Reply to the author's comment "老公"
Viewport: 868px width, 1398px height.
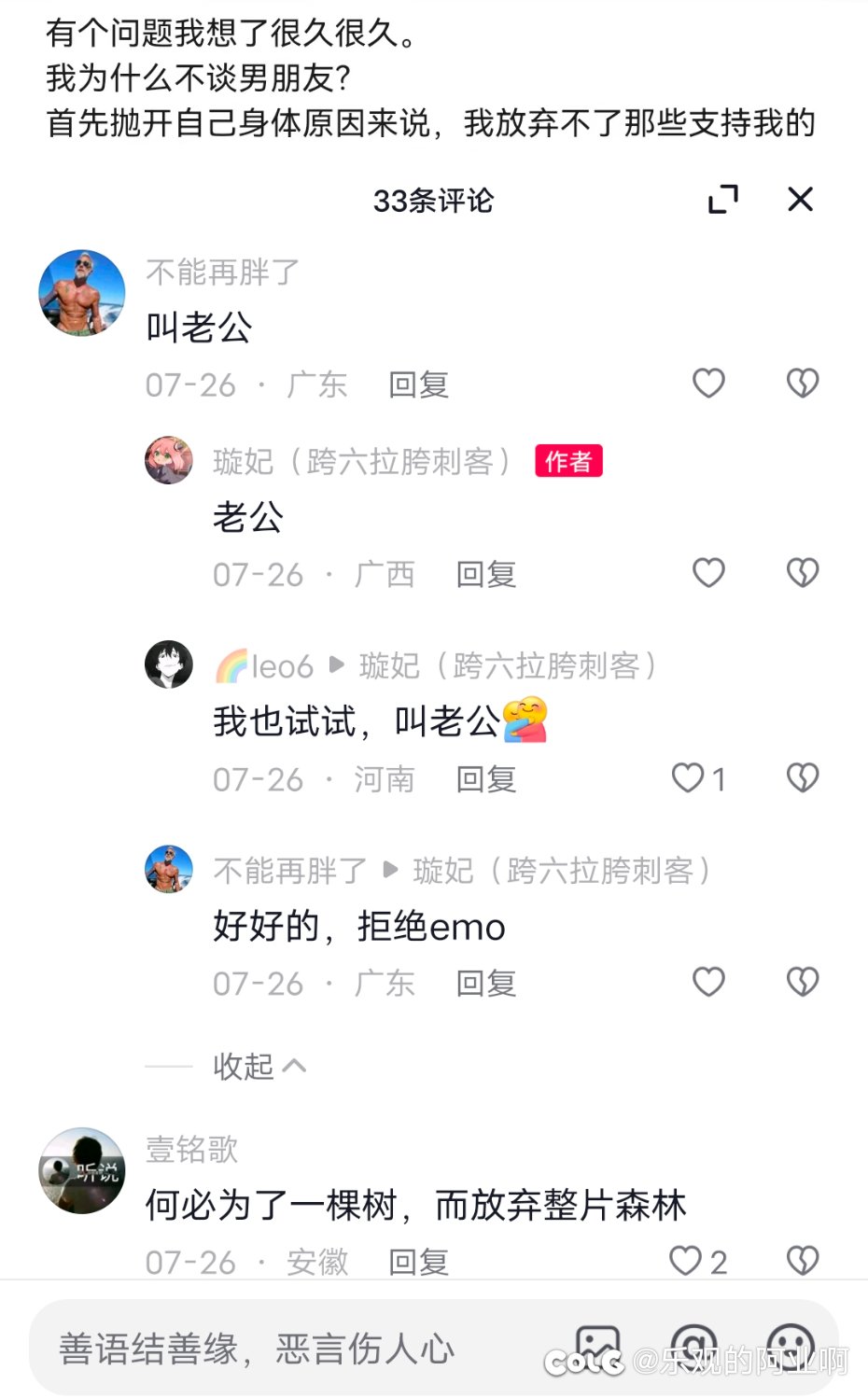(485, 574)
